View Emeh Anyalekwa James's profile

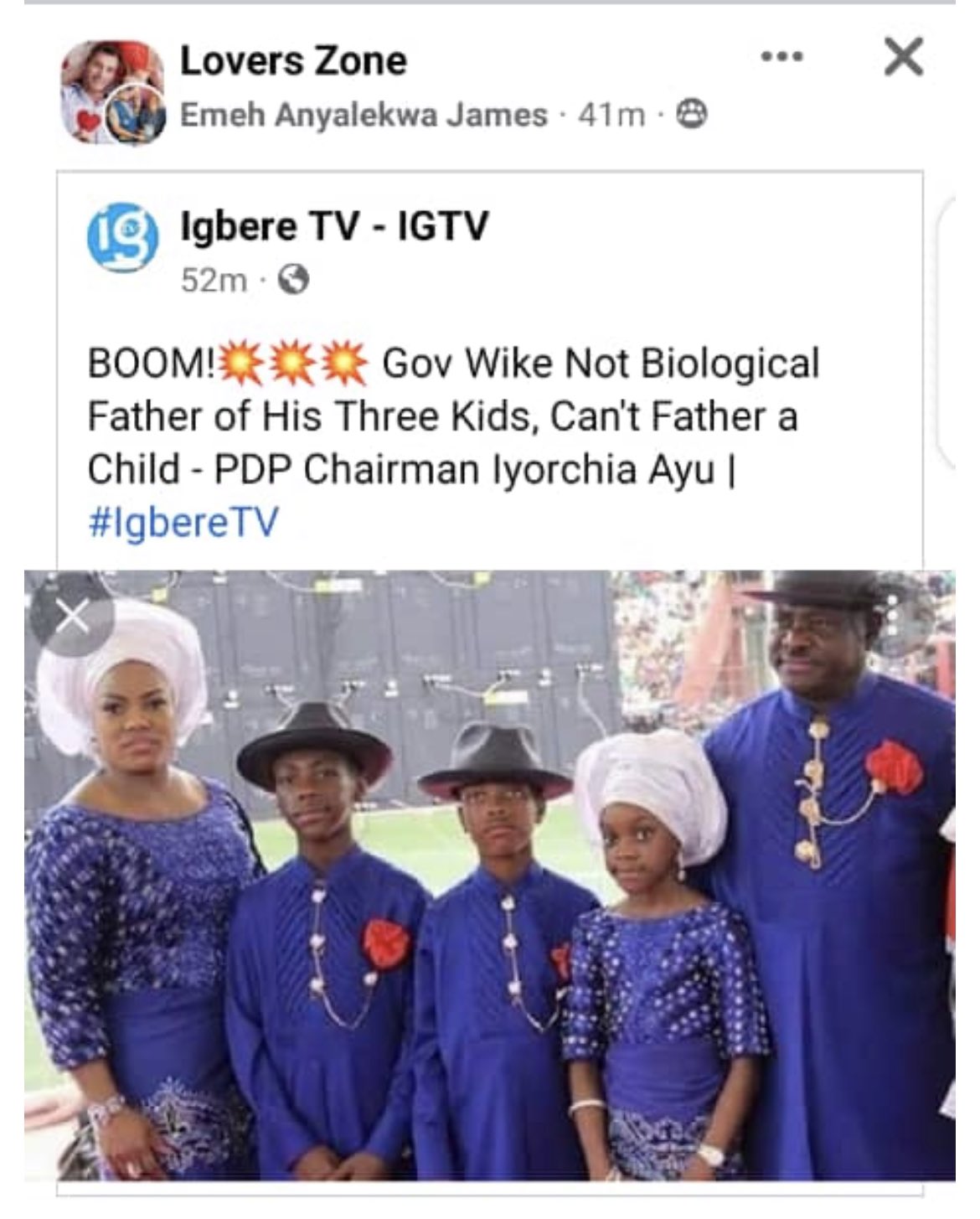364,114
